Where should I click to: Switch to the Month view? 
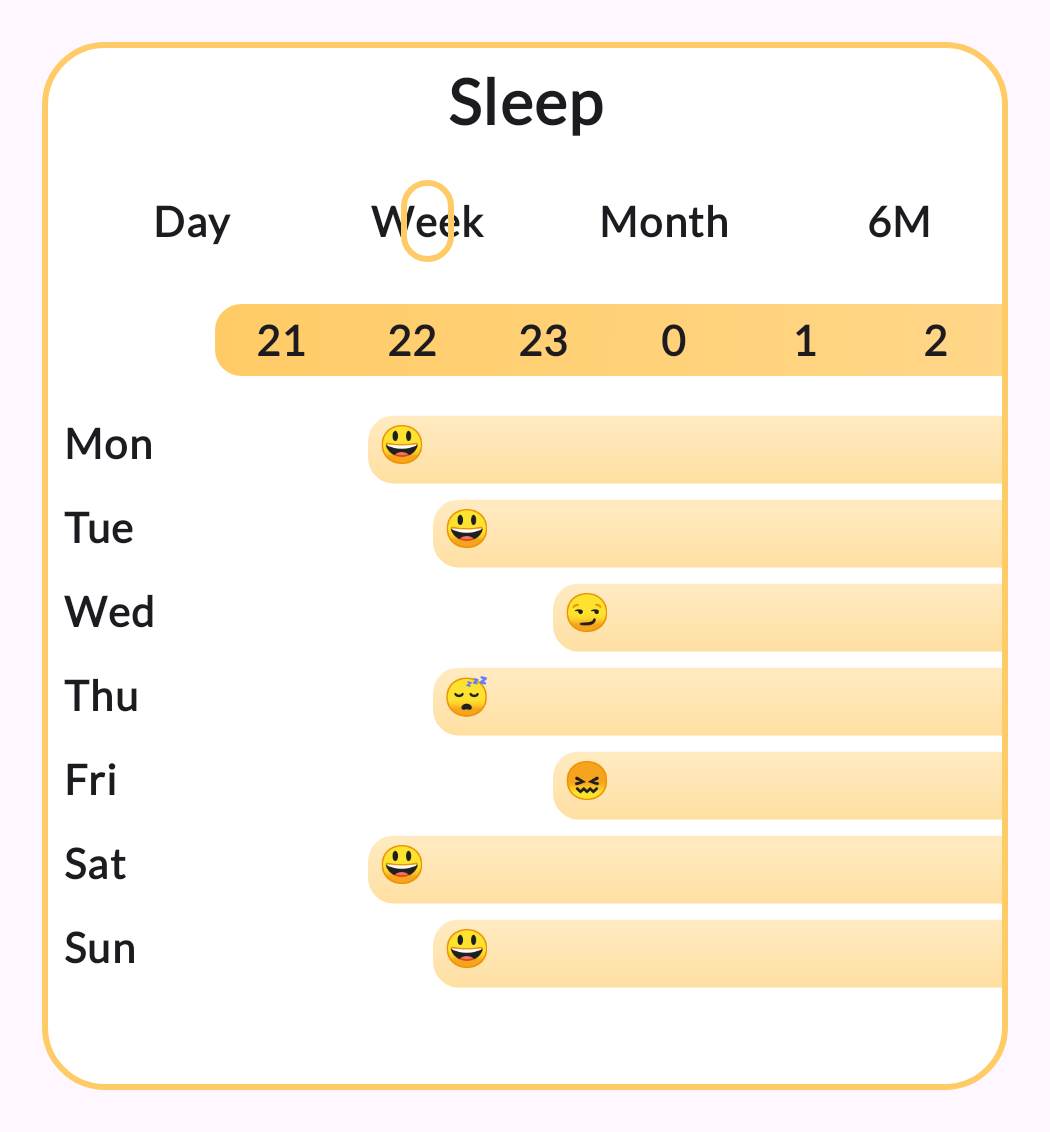coord(664,222)
